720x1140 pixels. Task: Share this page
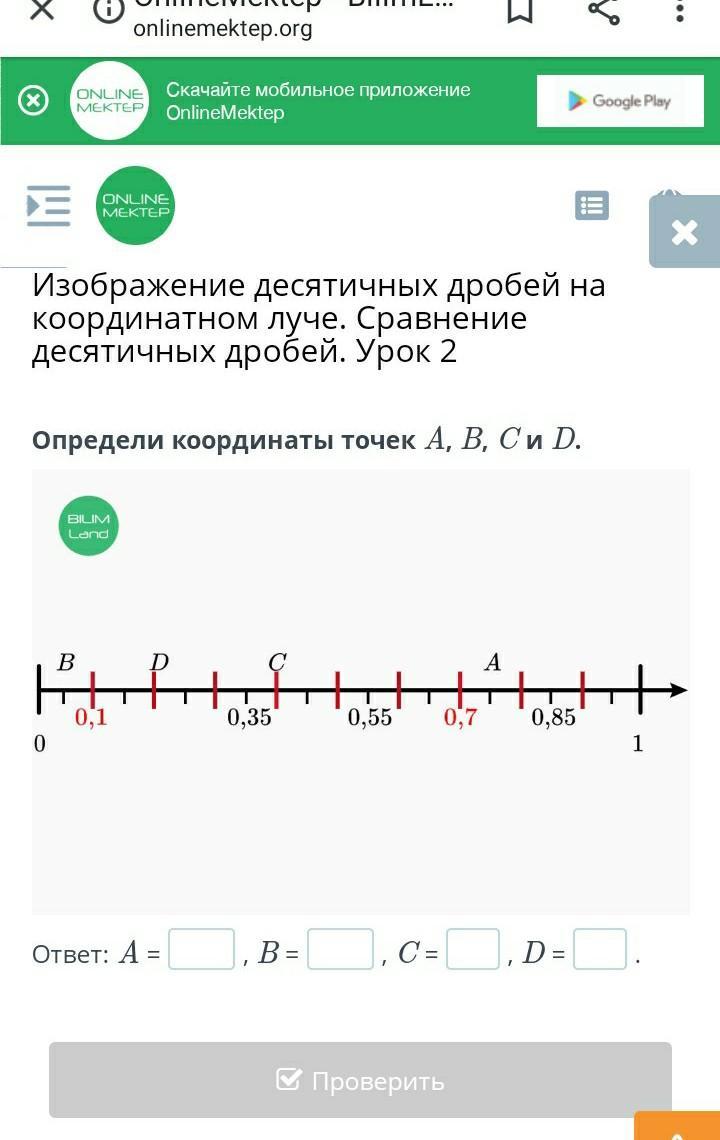(x=603, y=10)
